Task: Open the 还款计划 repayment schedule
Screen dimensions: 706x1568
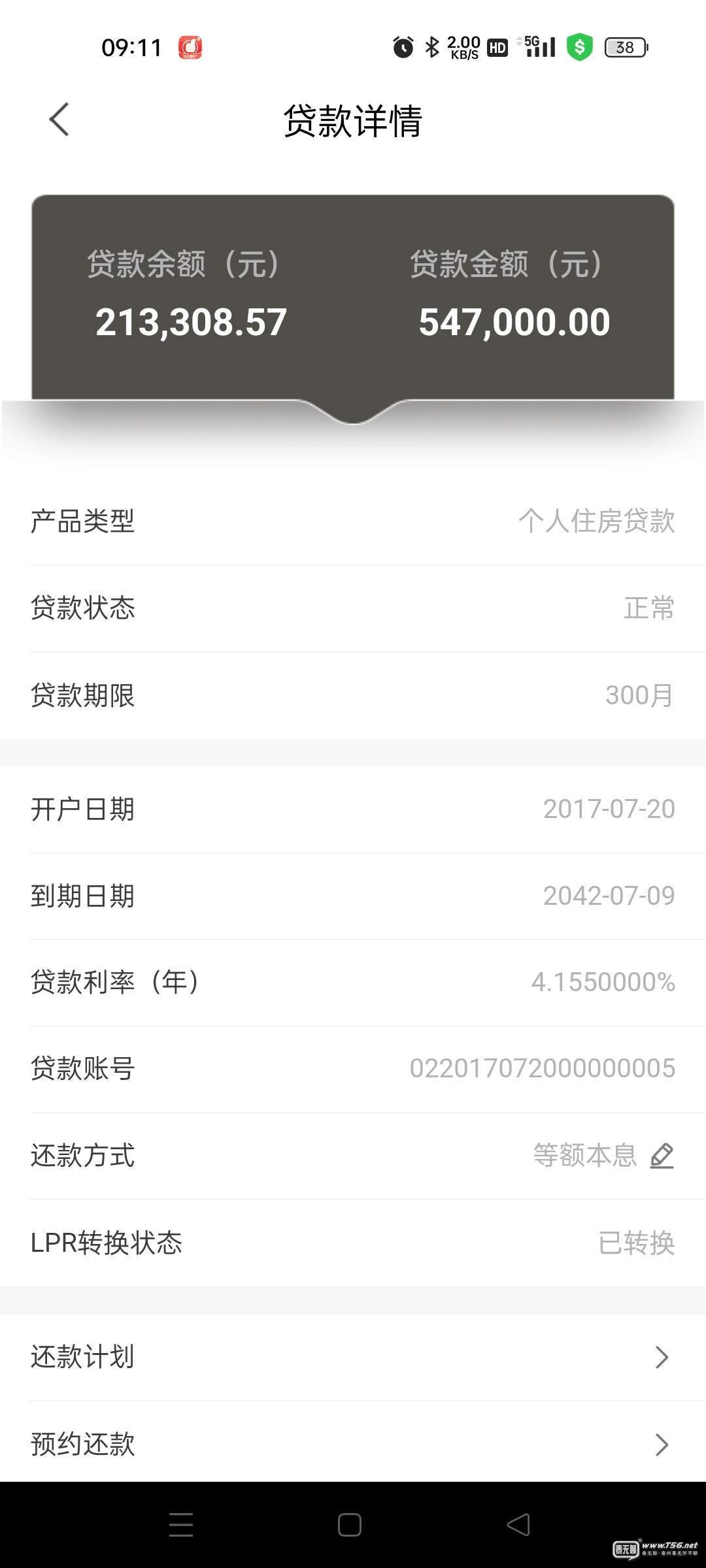Action: point(353,1357)
